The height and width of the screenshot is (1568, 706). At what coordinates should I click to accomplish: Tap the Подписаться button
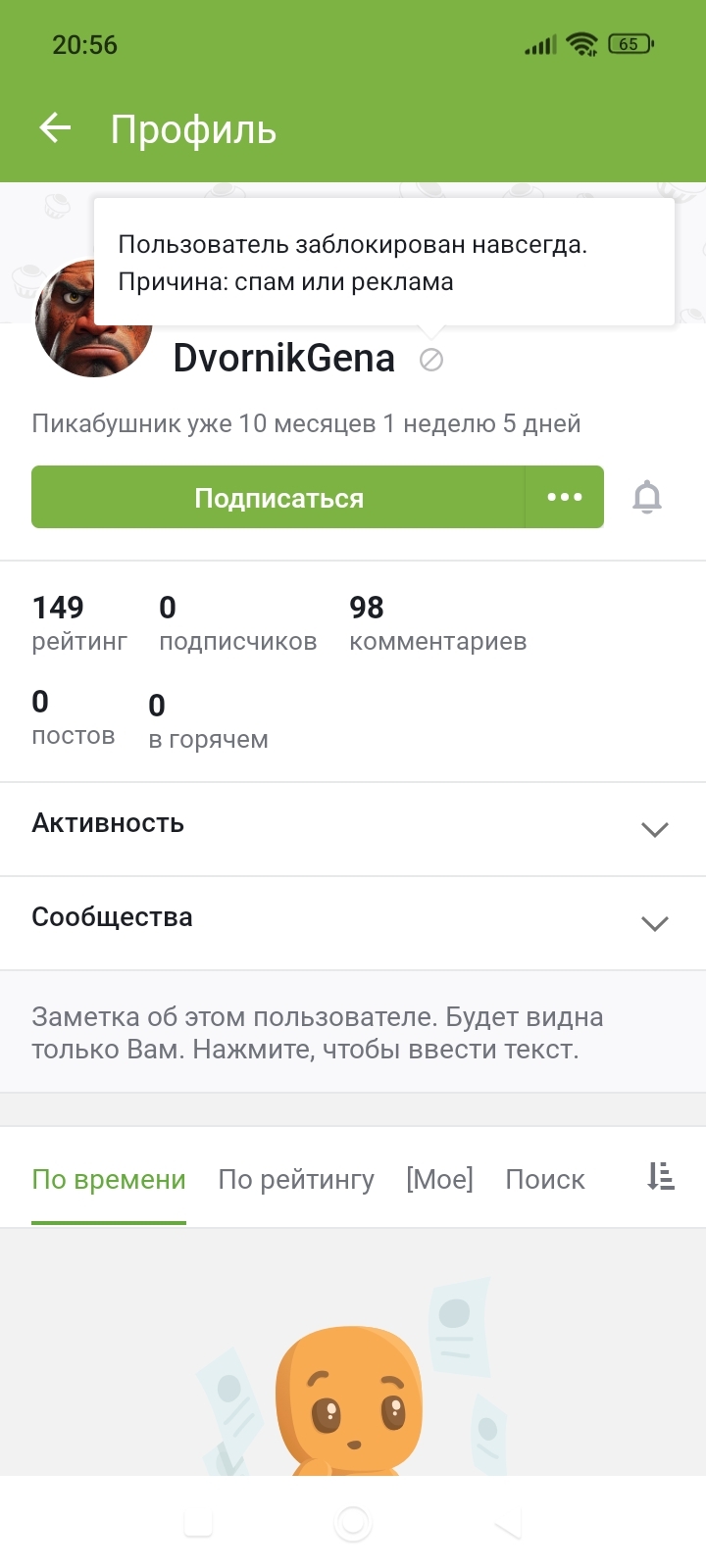pos(278,498)
